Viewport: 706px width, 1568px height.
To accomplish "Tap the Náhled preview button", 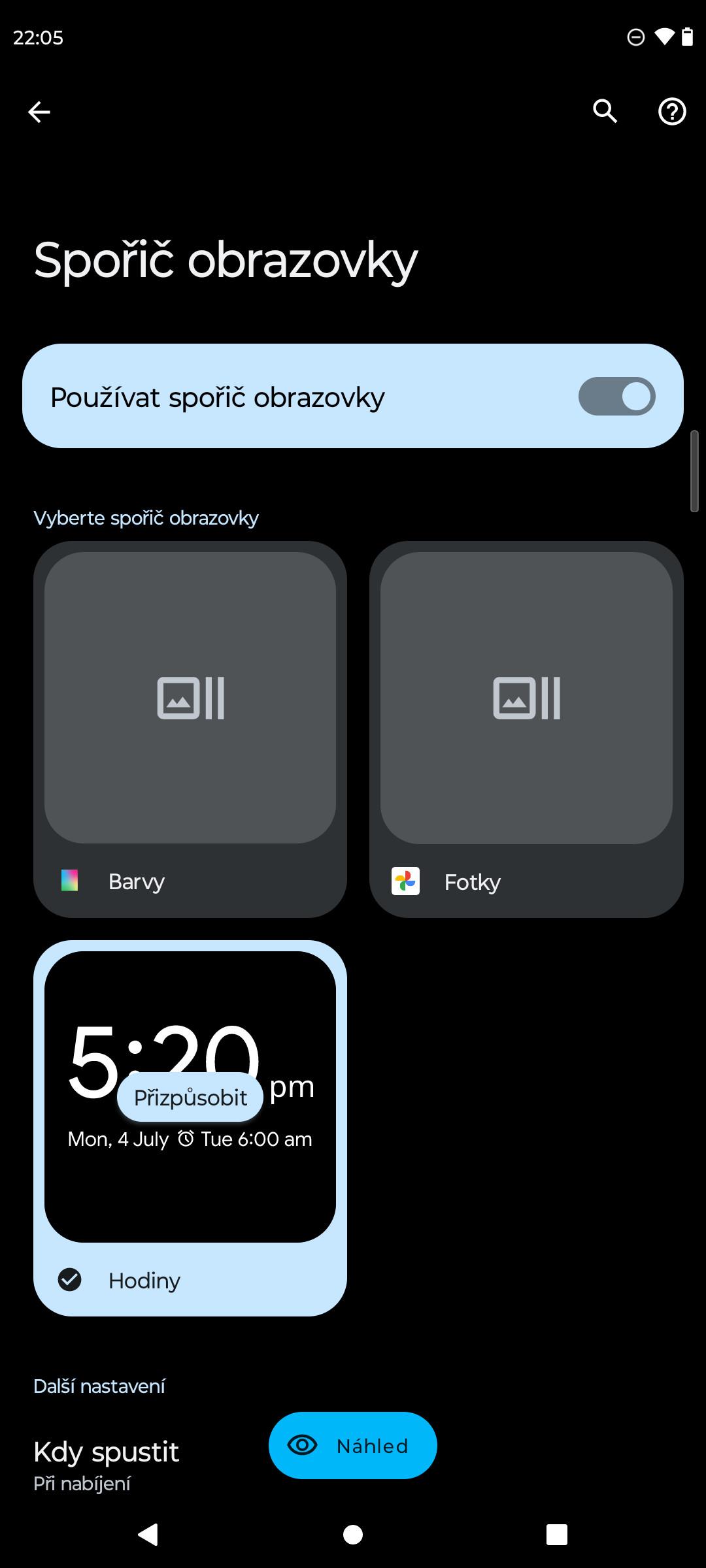I will (x=353, y=1445).
